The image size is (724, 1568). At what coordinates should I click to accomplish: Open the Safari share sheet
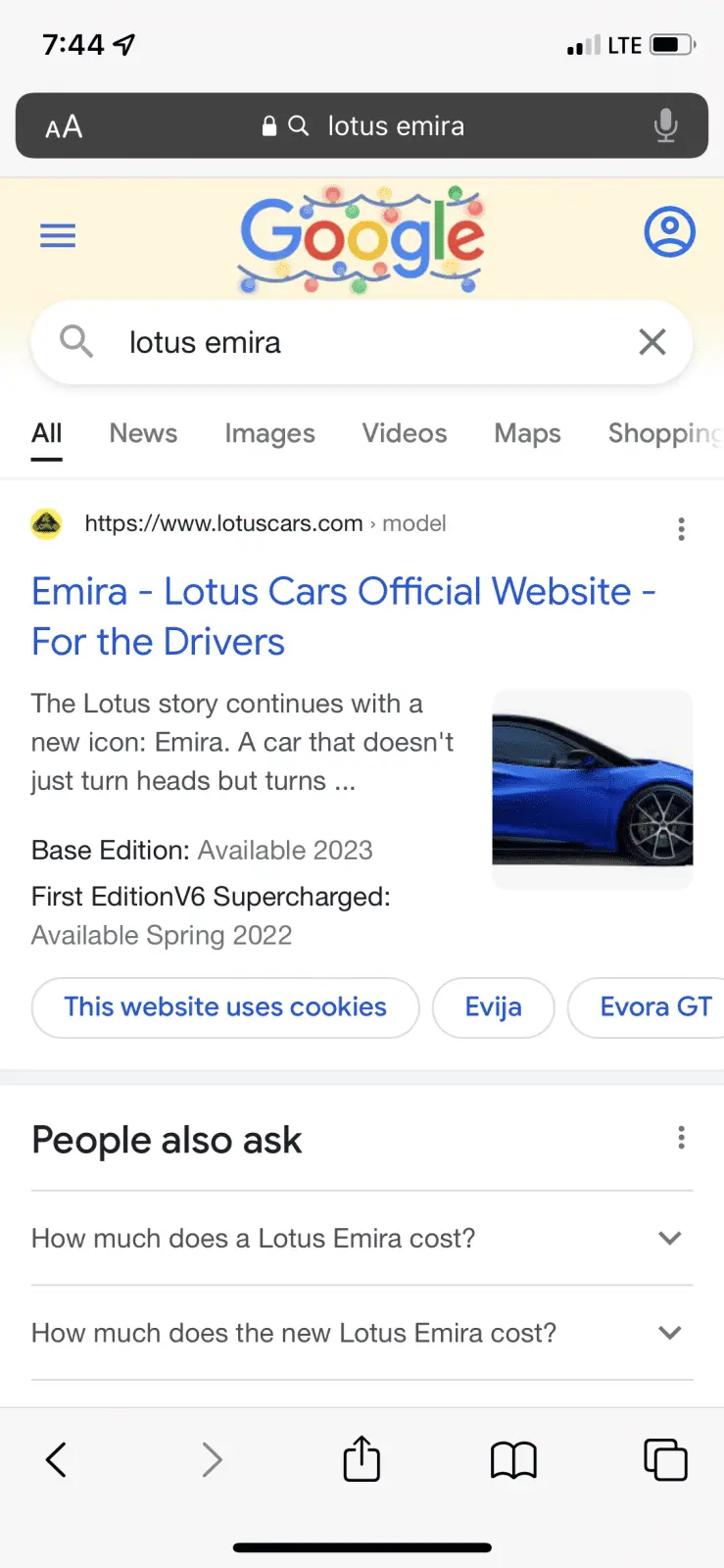[x=362, y=1459]
